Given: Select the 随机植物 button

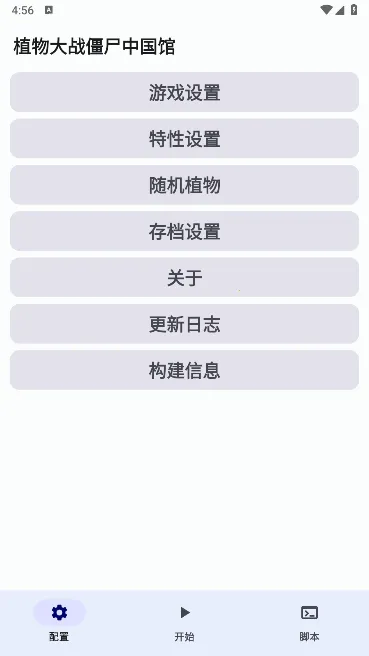Looking at the screenshot, I should [x=184, y=185].
